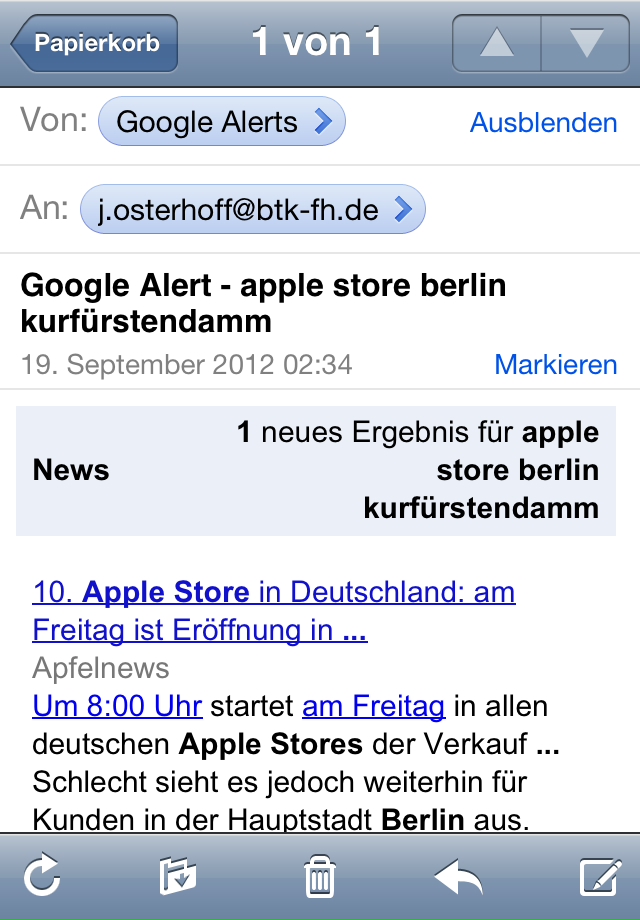Reply to this email
Screen dimensions: 640x920
click(459, 878)
